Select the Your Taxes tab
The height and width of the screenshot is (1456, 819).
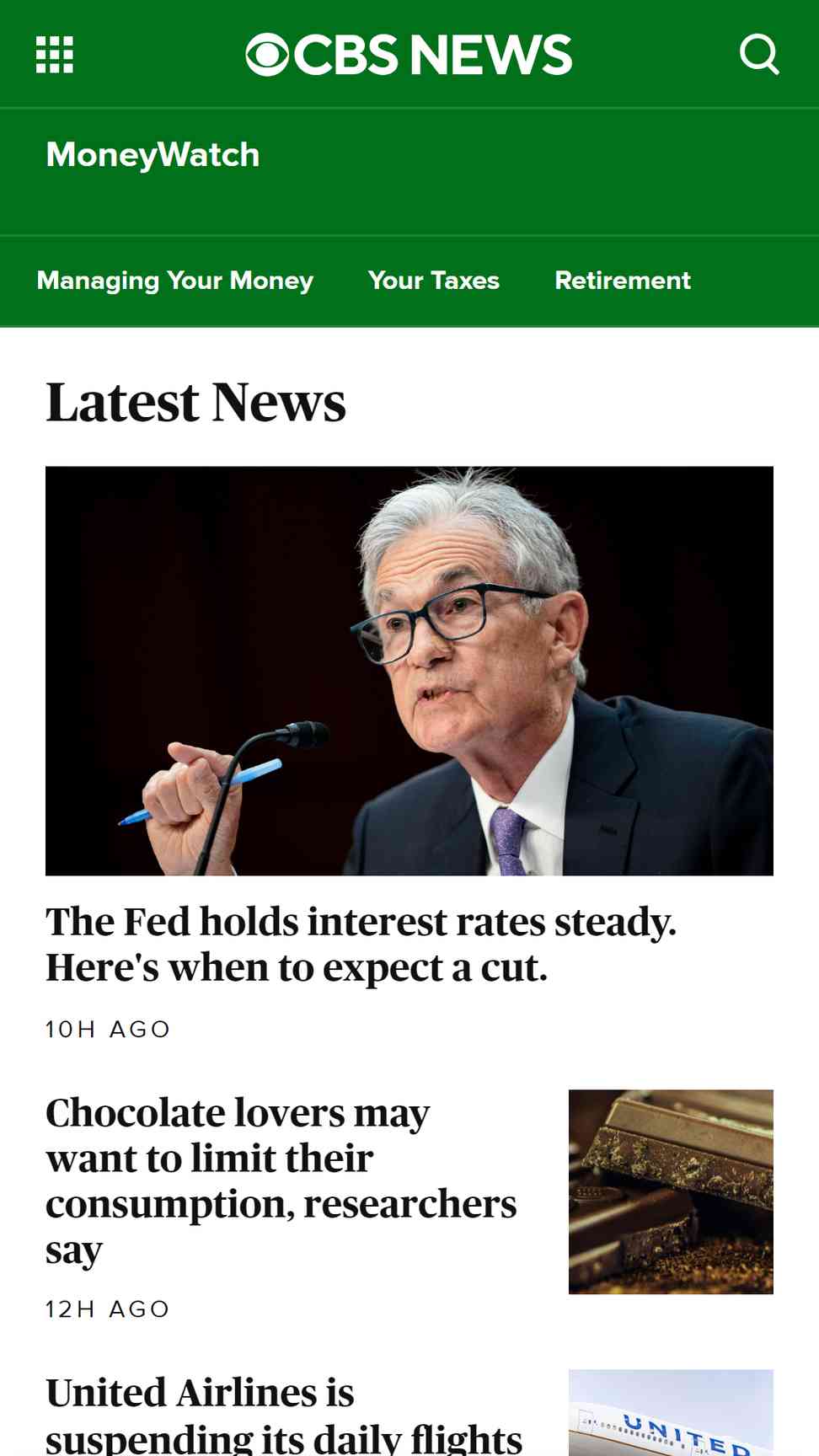point(434,281)
